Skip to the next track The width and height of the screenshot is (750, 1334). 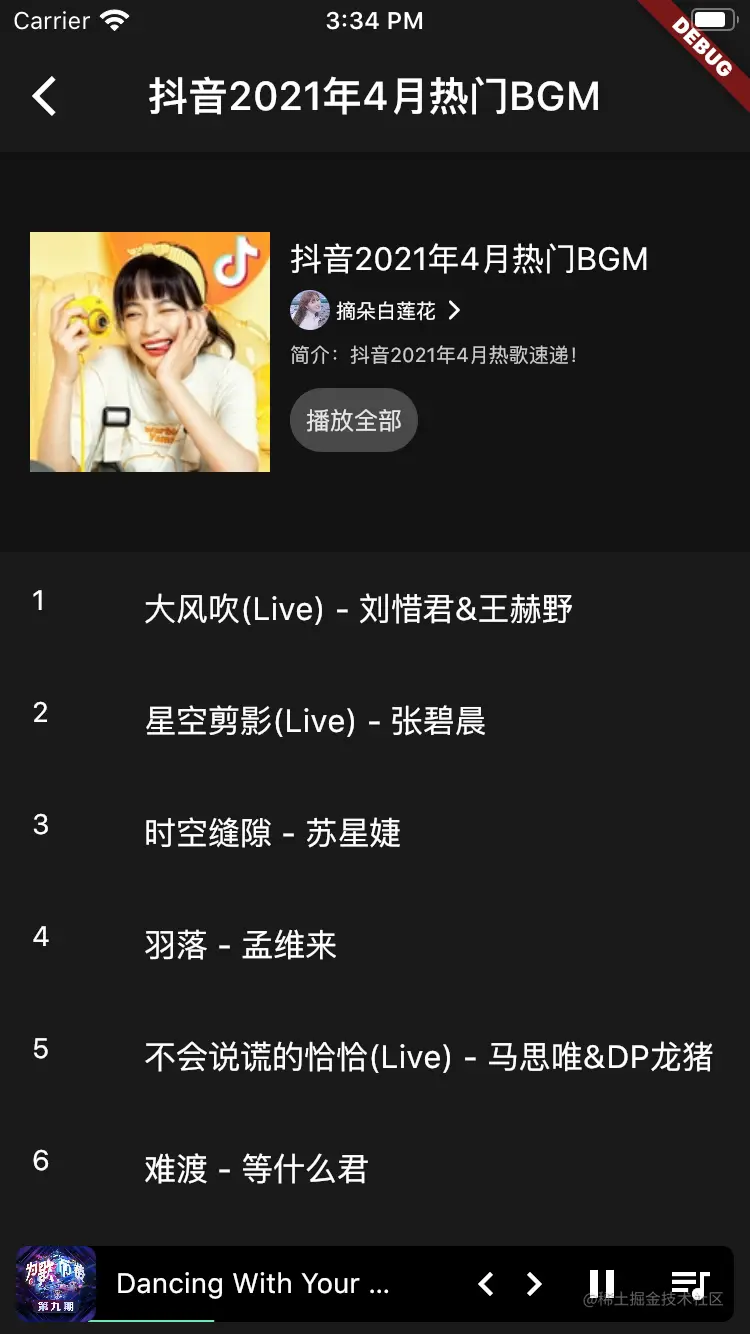(535, 1284)
